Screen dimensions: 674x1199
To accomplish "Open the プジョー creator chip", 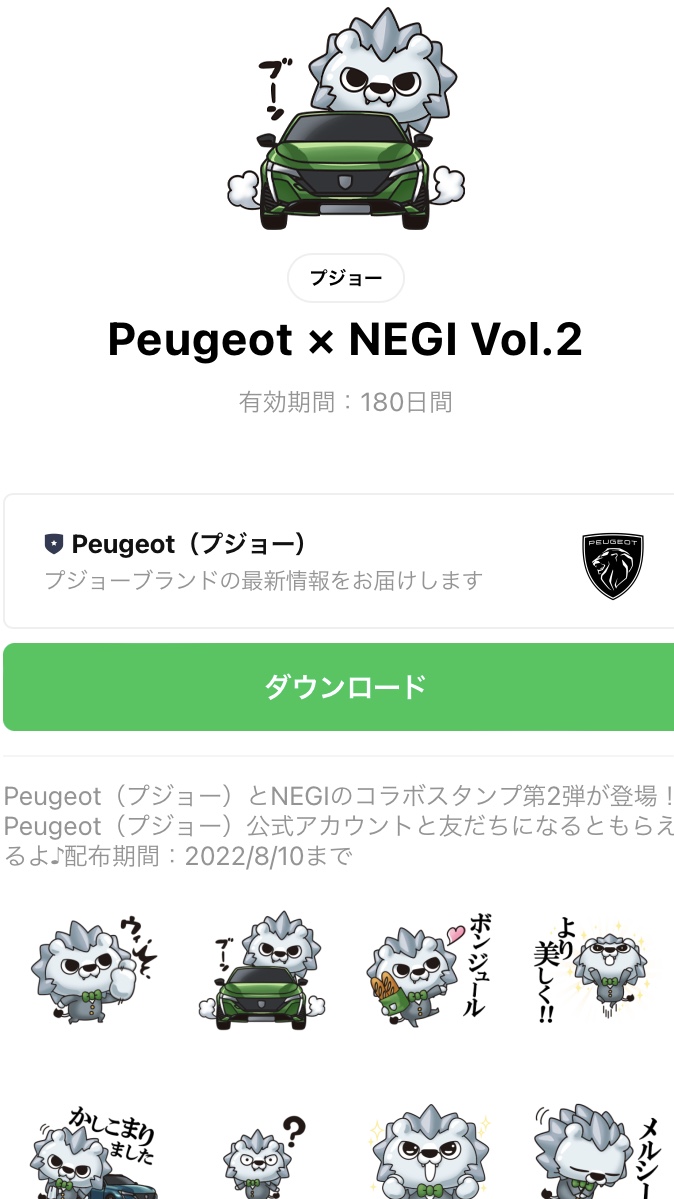I will pyautogui.click(x=345, y=279).
